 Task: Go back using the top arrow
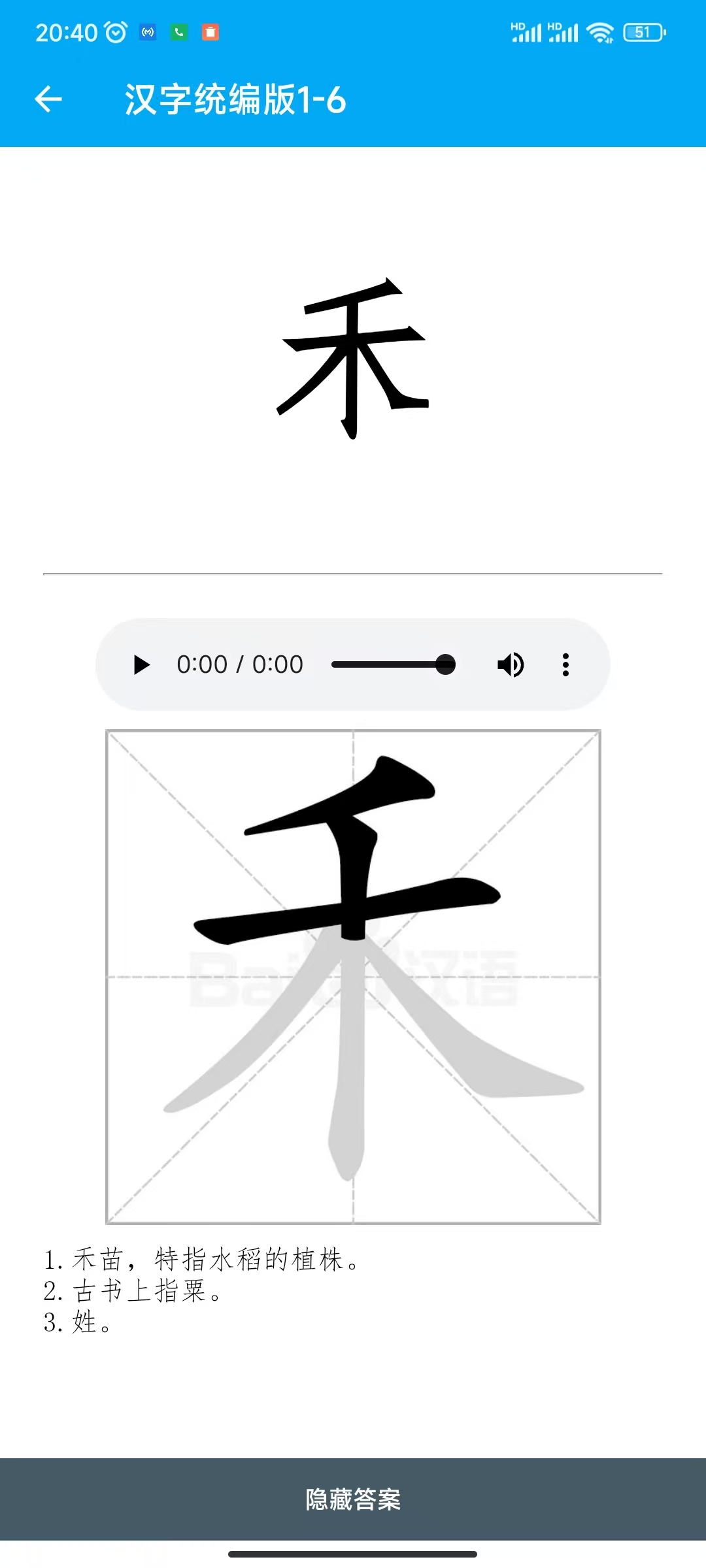coord(48,99)
